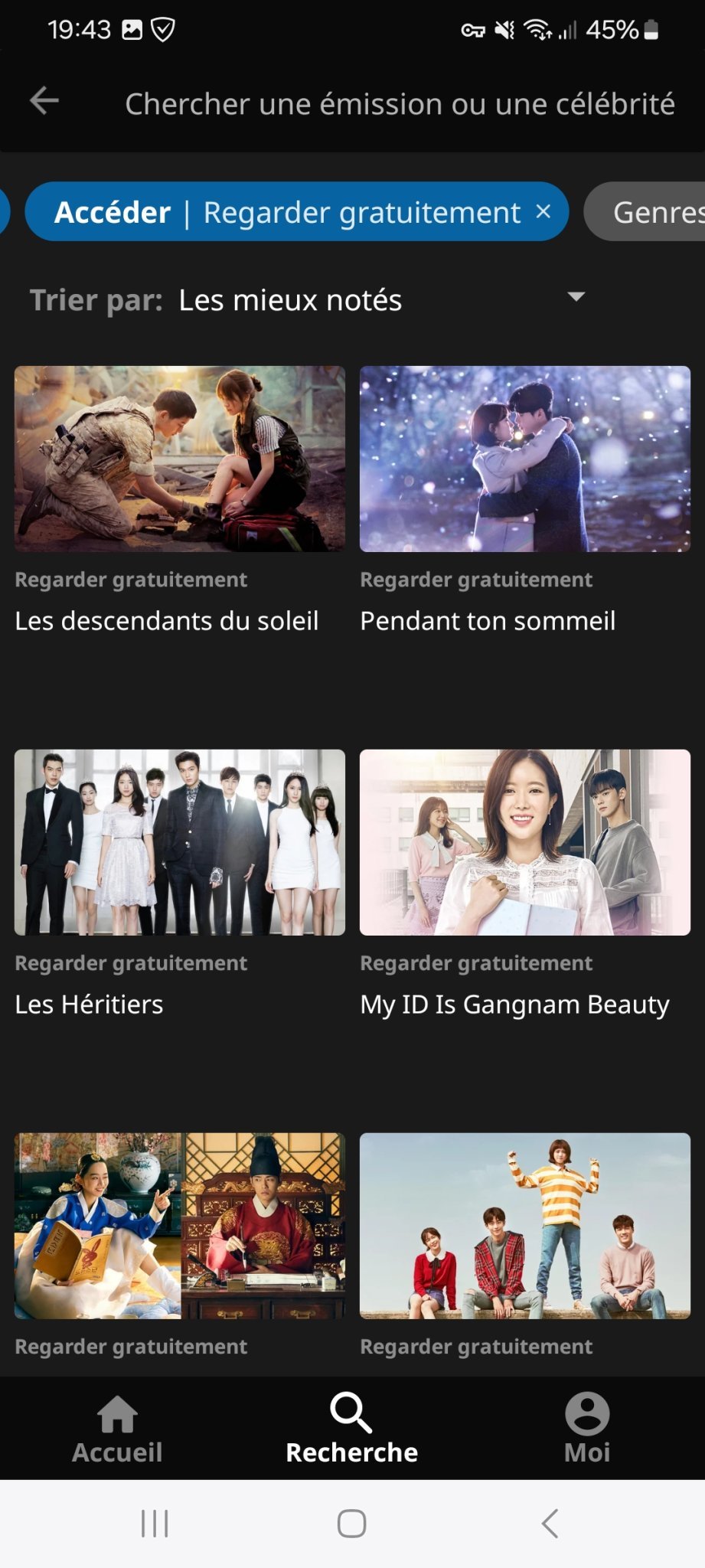Select the Les Héritiers show card
The height and width of the screenshot is (1568, 705).
[179, 842]
